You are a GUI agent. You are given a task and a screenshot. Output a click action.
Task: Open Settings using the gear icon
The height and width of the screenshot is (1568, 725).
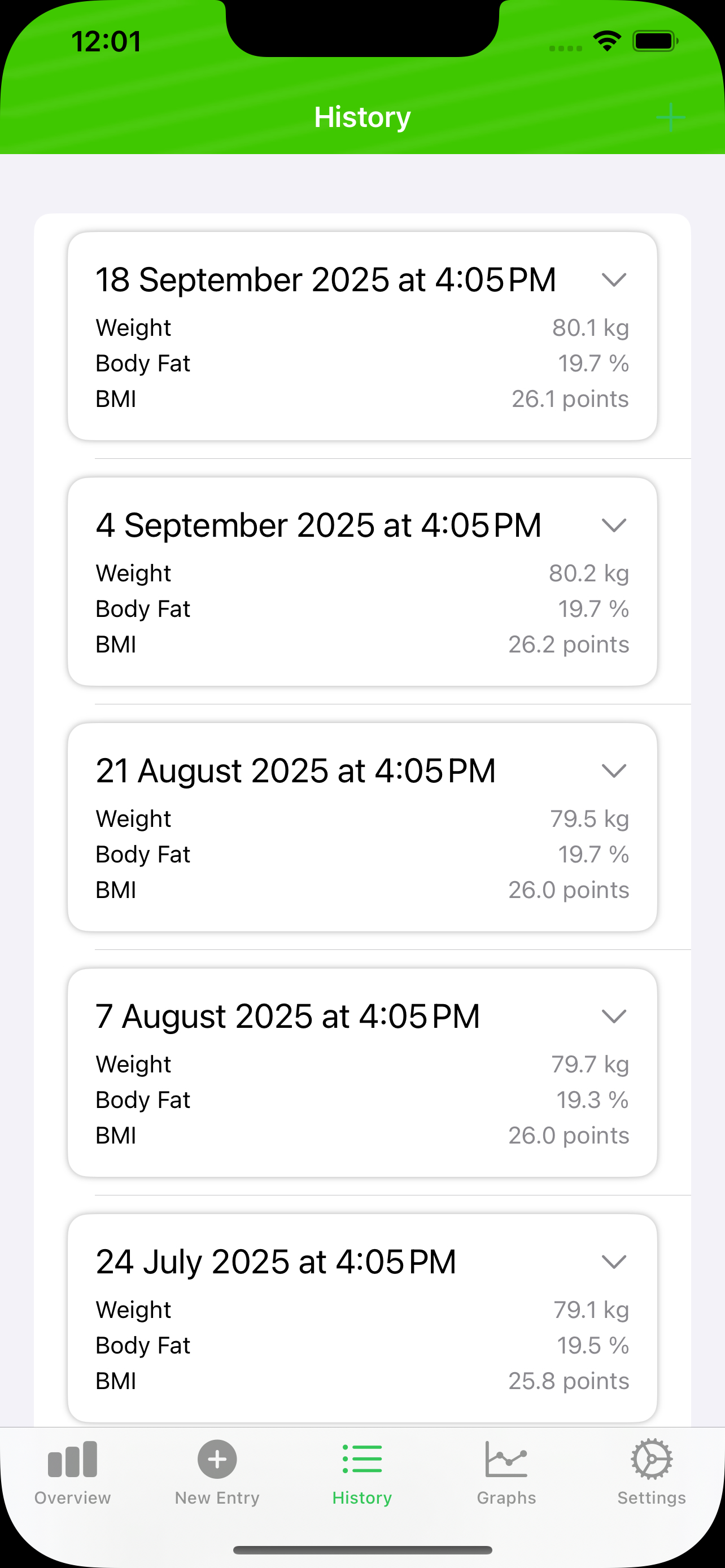(x=652, y=1460)
